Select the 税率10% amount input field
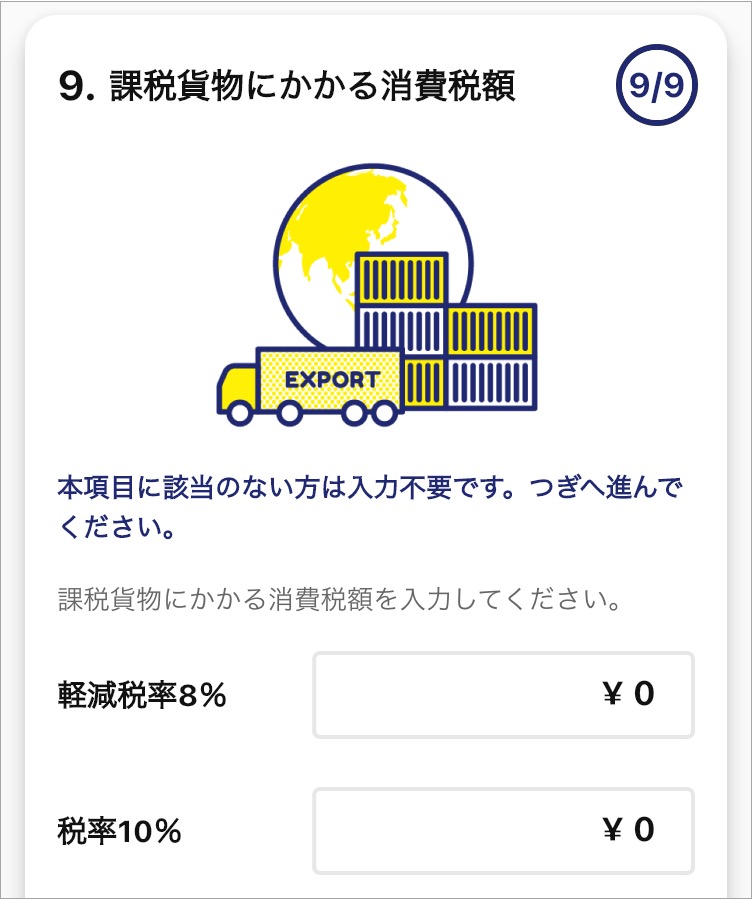This screenshot has width=752, height=900. click(503, 831)
